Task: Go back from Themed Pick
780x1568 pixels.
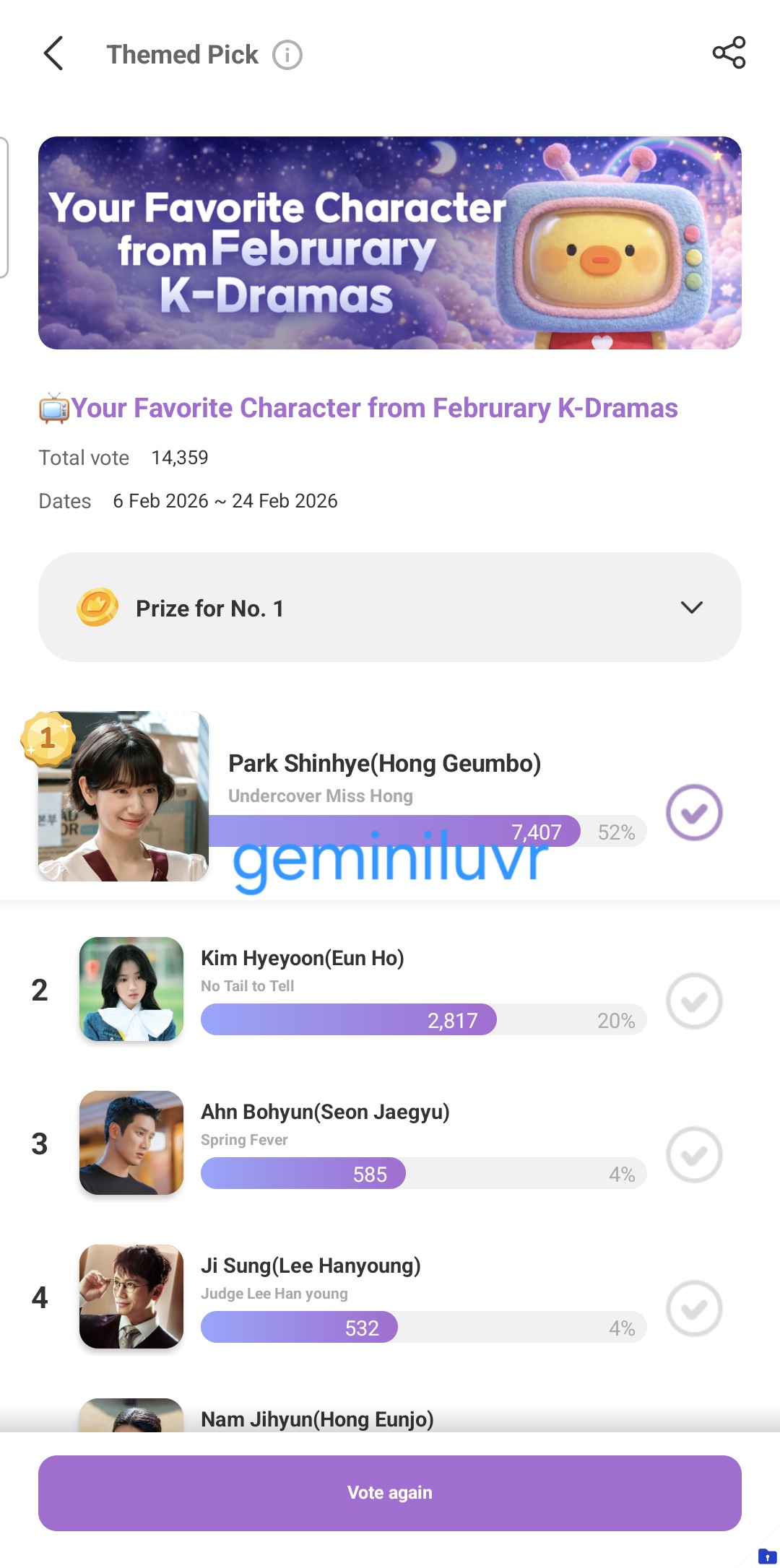Action: (53, 53)
